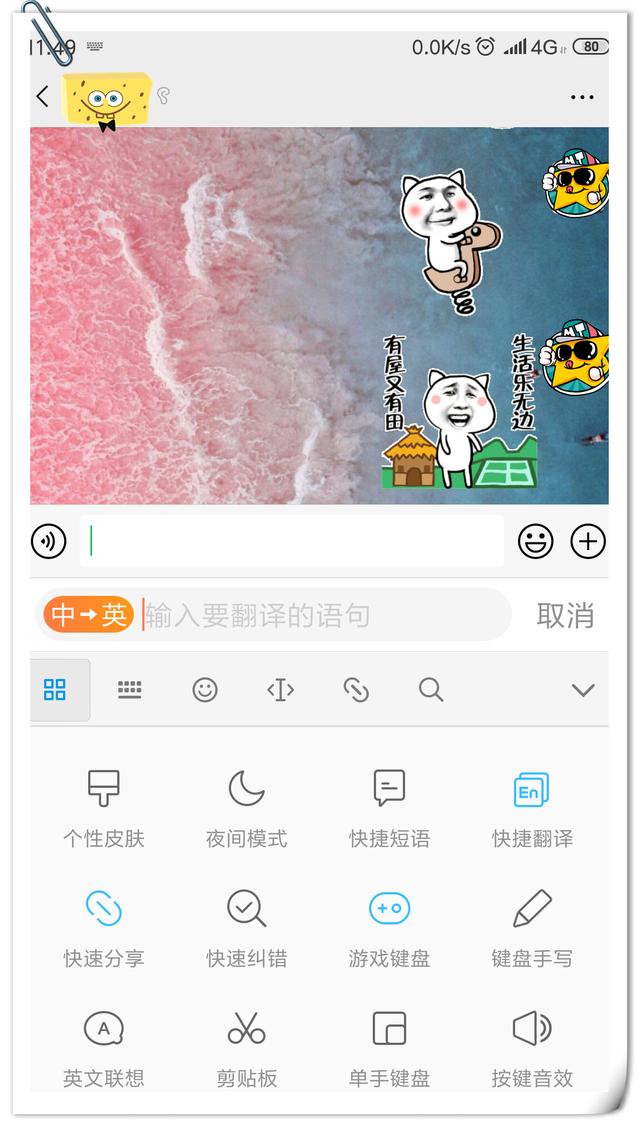The width and height of the screenshot is (640, 1127).
Task: Collapse the keyboard panel
Action: pos(583,690)
